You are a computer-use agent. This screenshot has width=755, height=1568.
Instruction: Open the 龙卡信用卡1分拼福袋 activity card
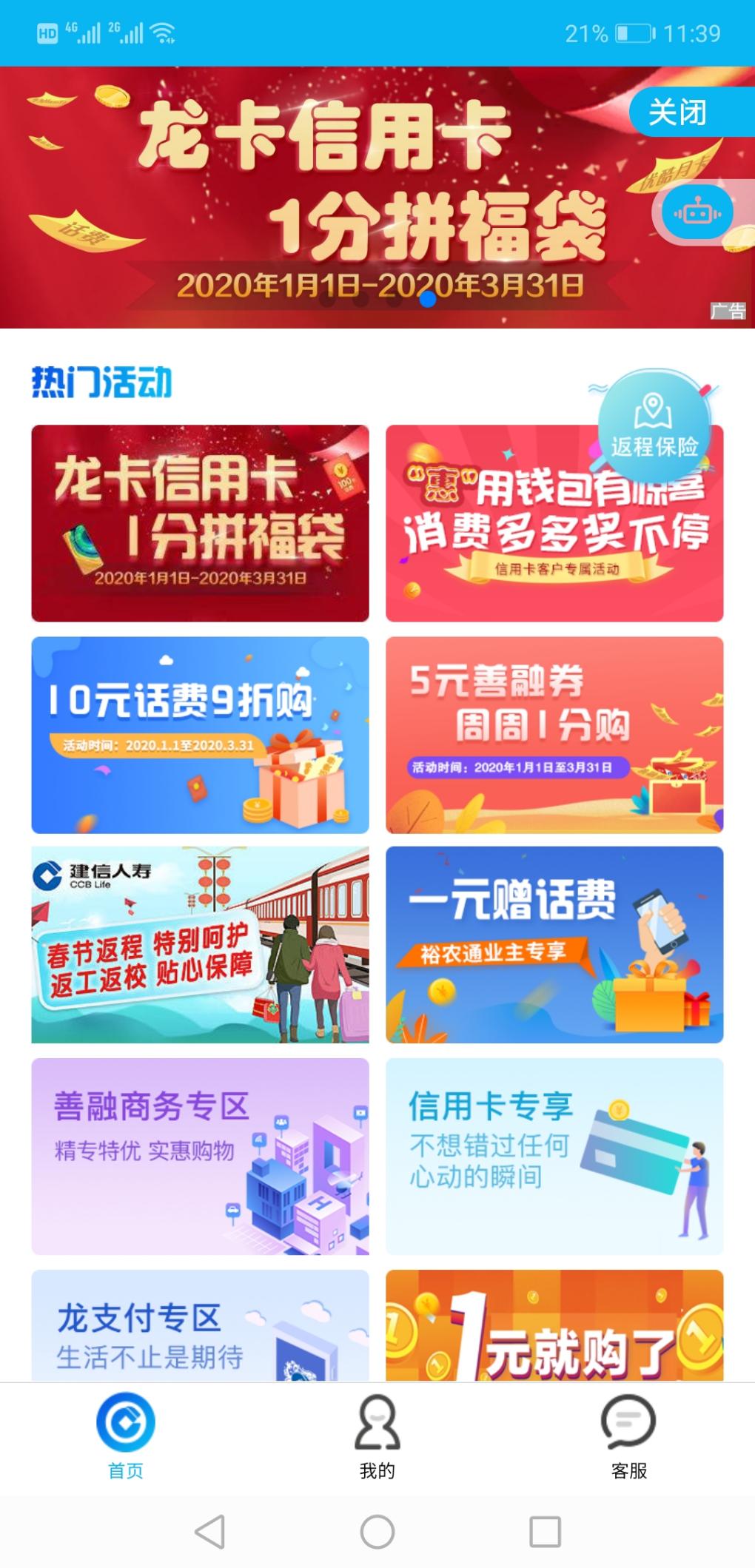(x=200, y=523)
